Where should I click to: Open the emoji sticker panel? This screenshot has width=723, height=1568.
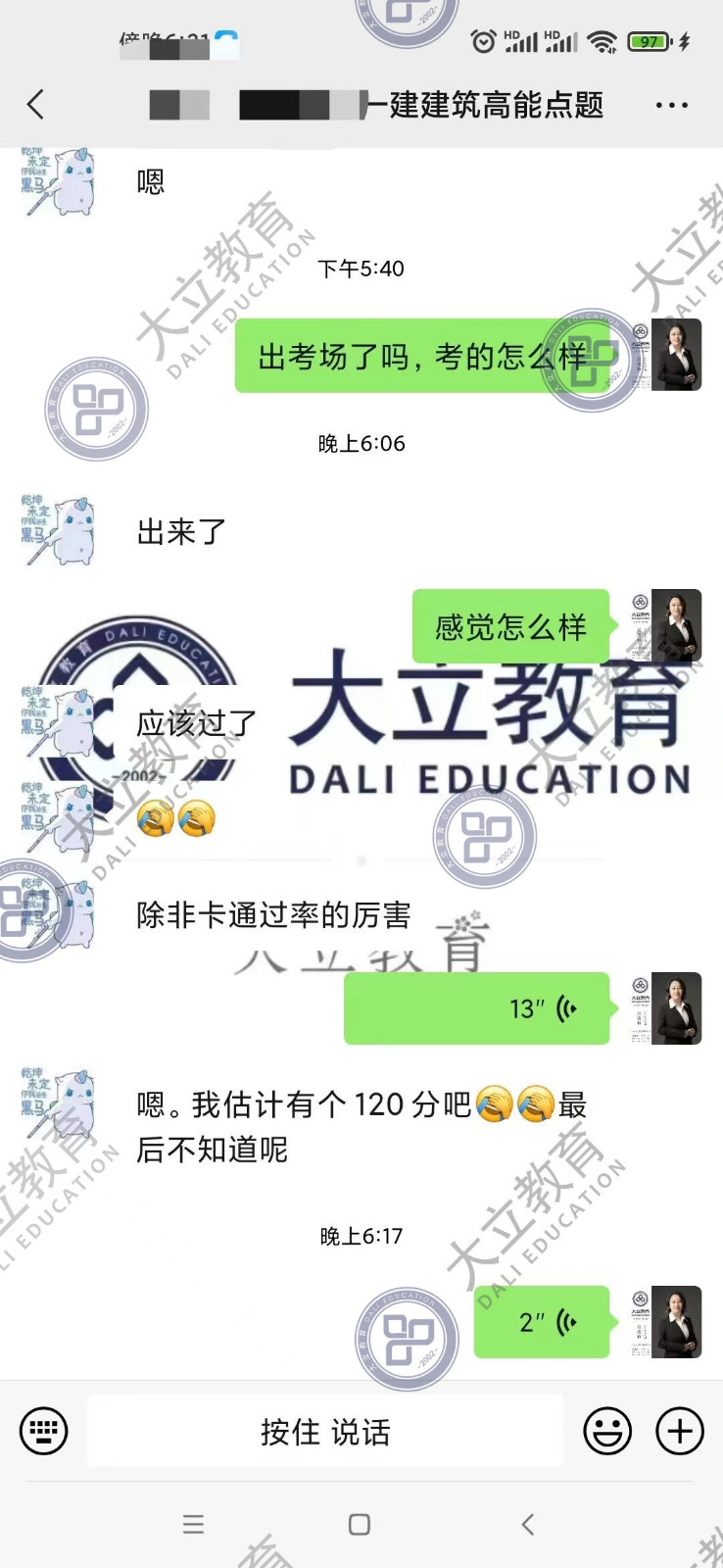coord(607,1432)
